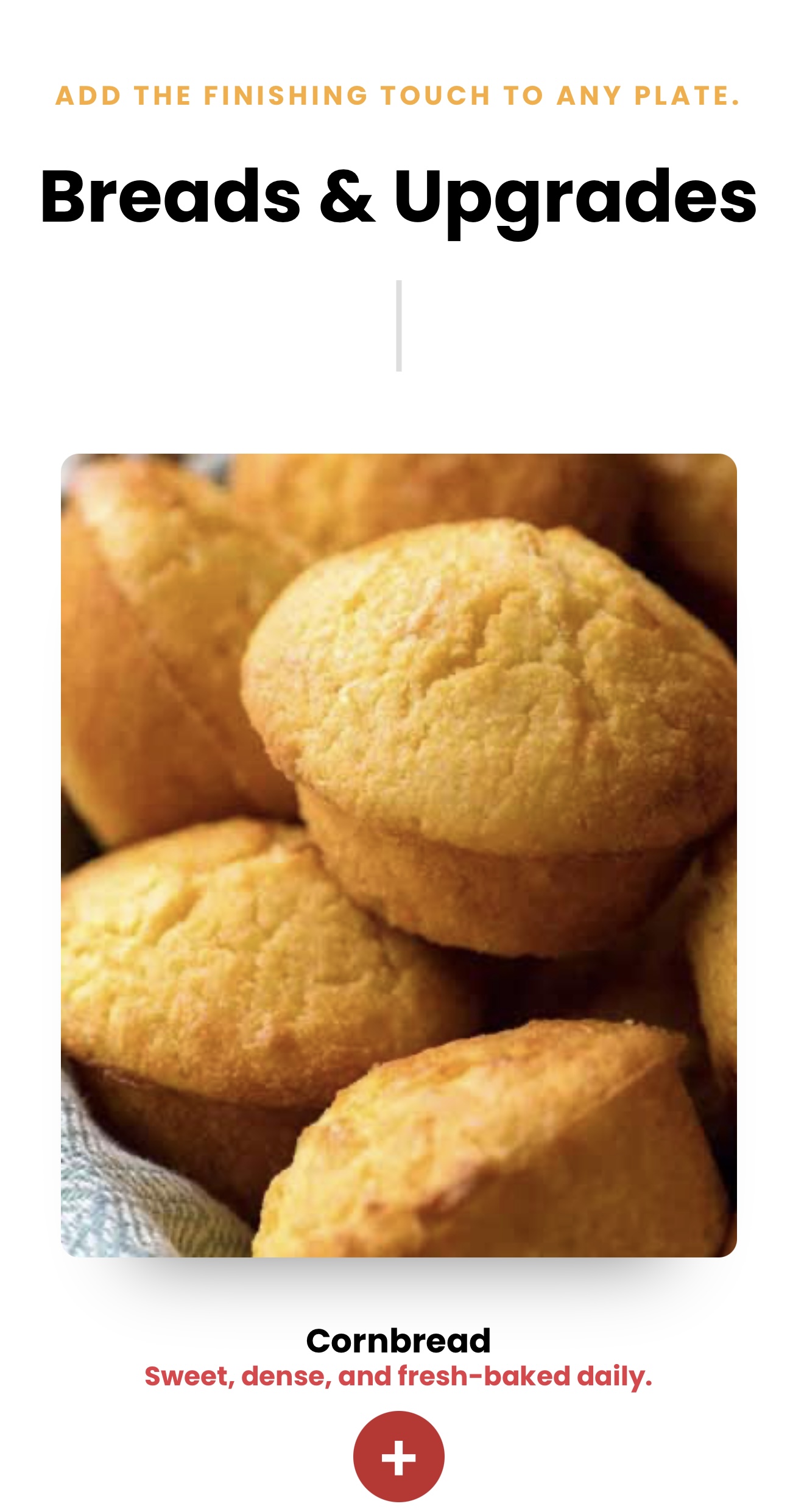Add Cornbread with the red plus button
The image size is (804, 1512).
pos(398,1457)
